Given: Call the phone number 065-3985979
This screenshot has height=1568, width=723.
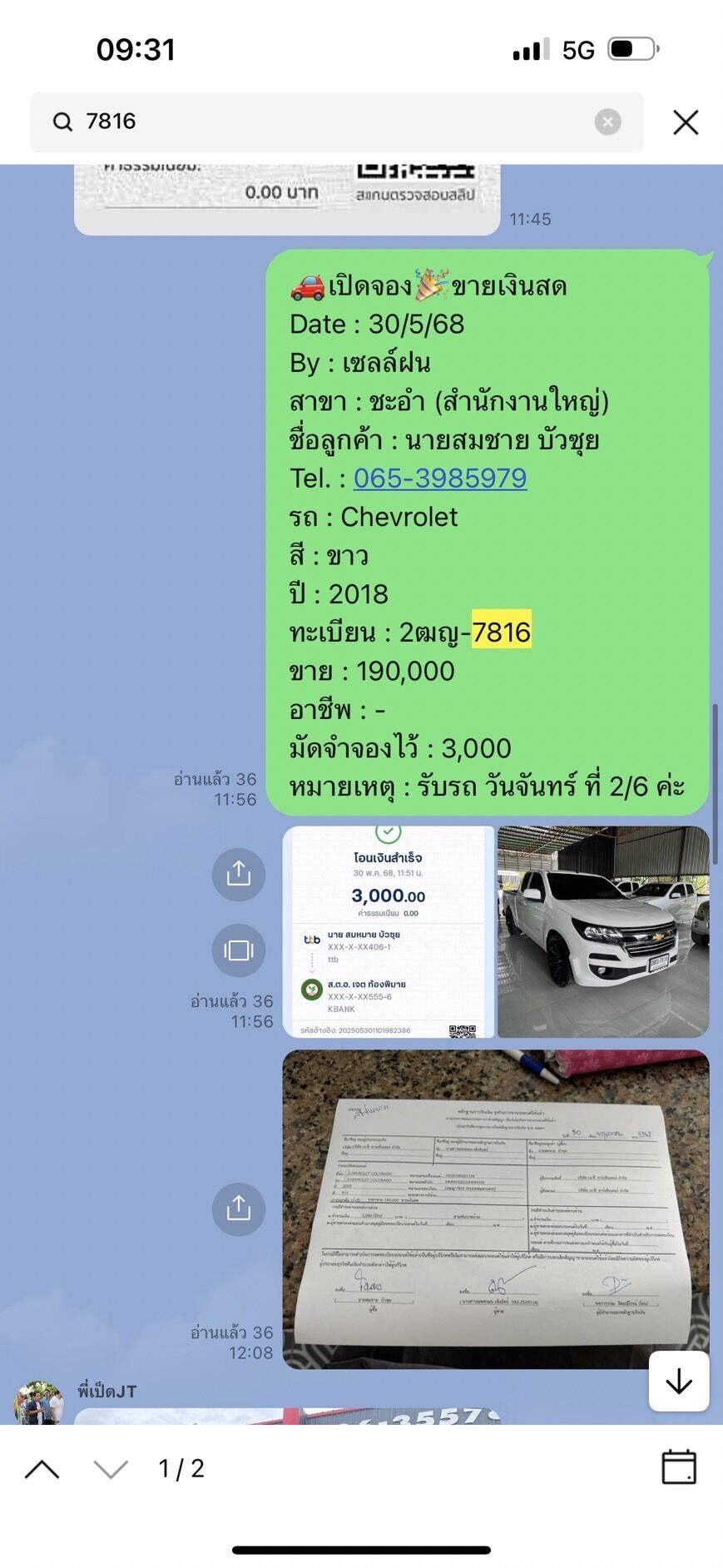Looking at the screenshot, I should click(439, 479).
